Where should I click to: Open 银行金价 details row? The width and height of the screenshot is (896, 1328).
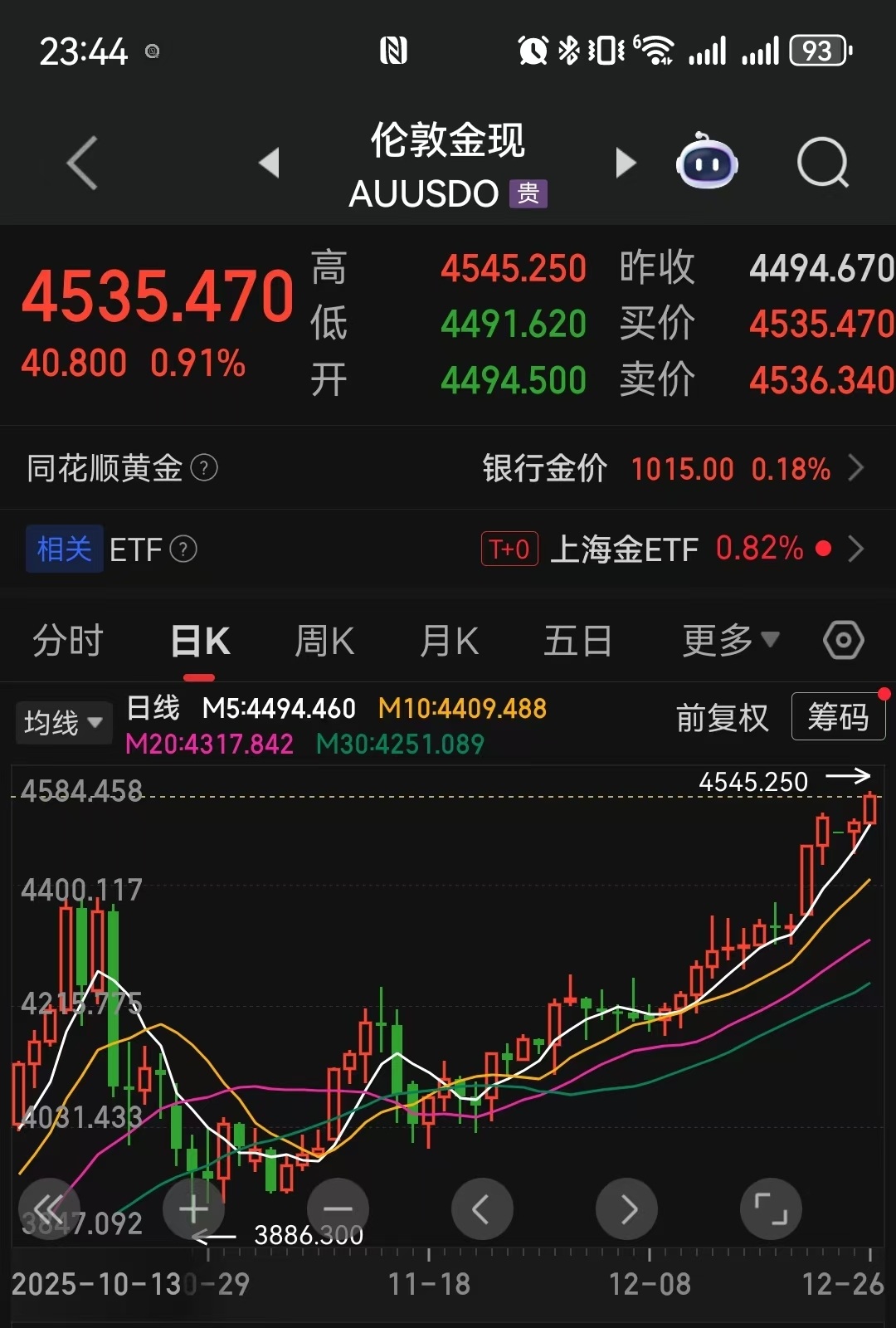pos(672,469)
